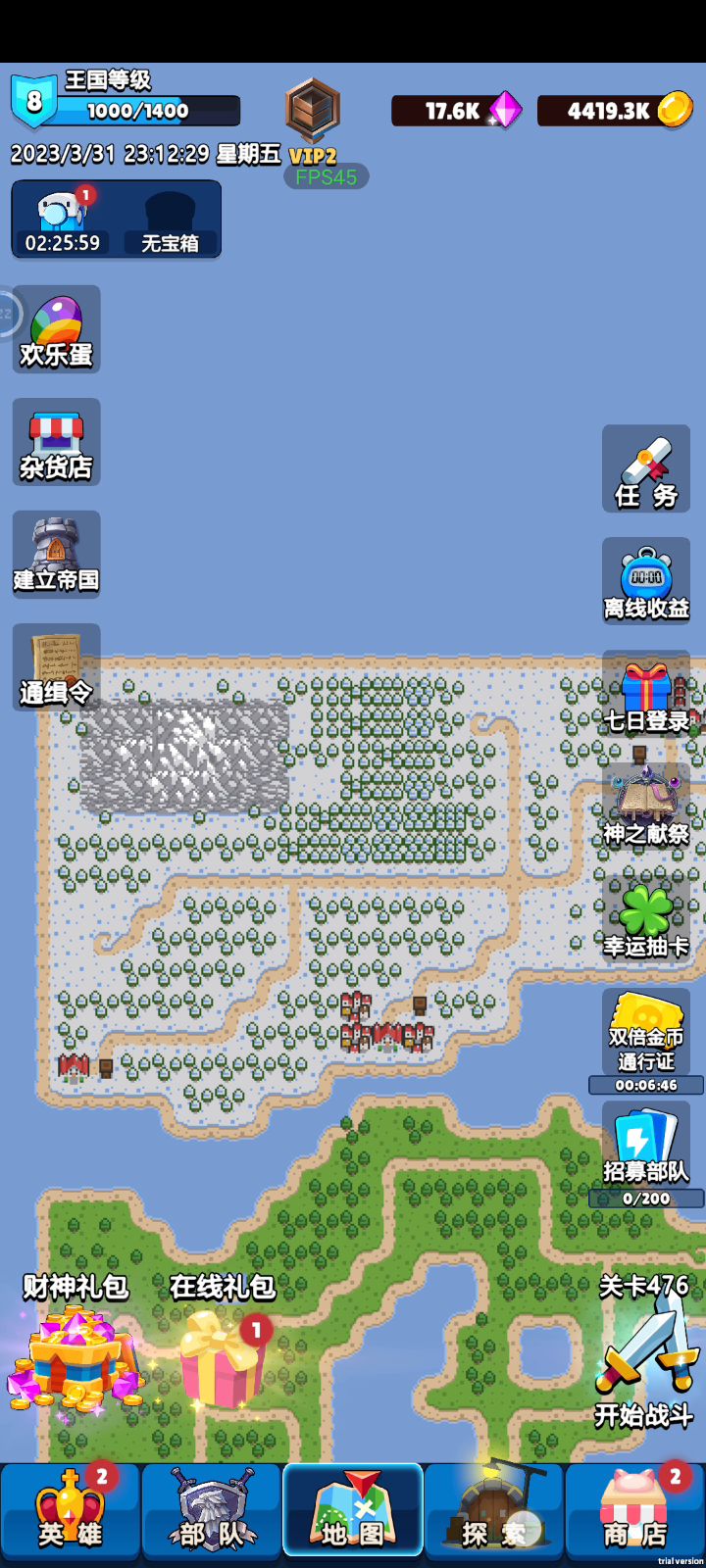The height and width of the screenshot is (1568, 706).
Task: Open 七日登录 seven-day login rewards
Action: click(x=646, y=694)
